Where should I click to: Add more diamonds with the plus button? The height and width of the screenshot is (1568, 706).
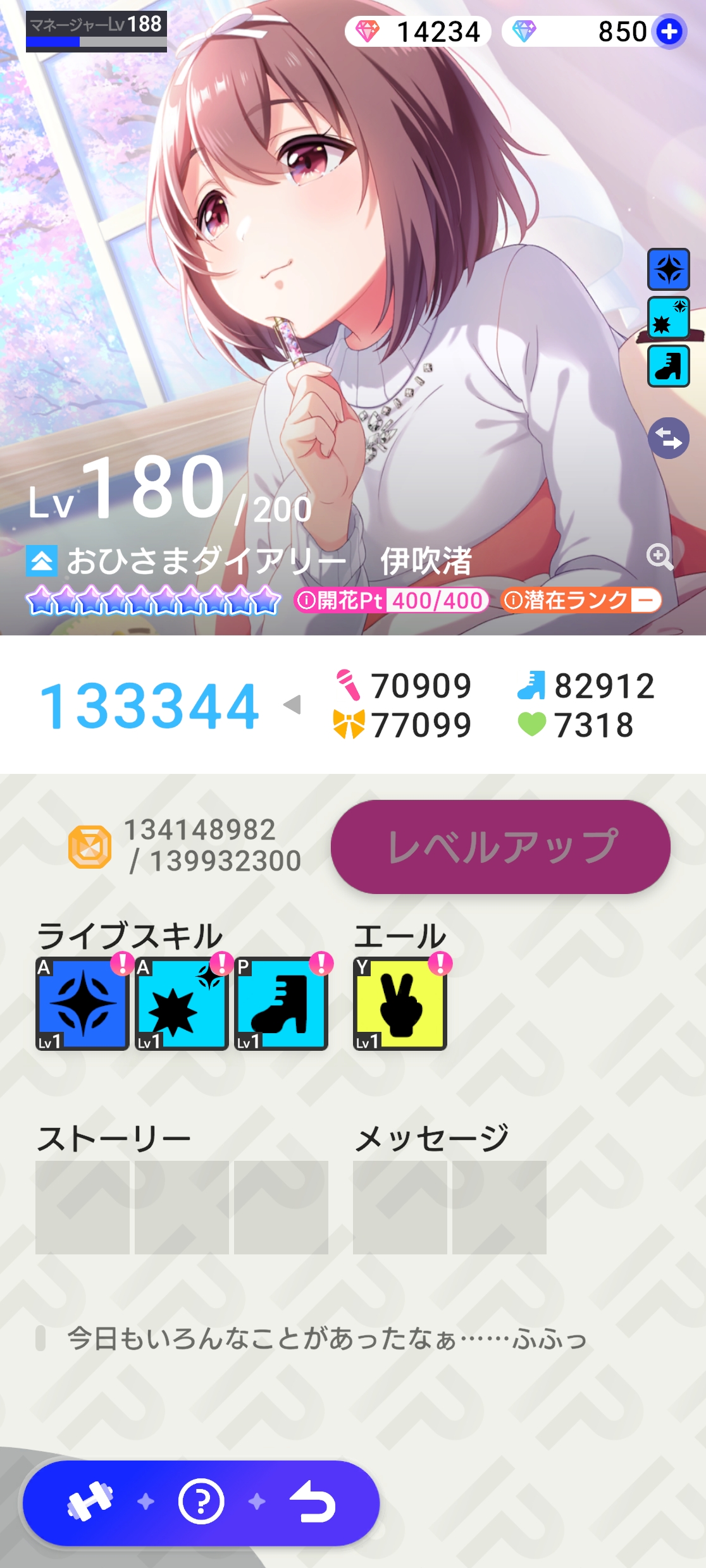pos(669,31)
